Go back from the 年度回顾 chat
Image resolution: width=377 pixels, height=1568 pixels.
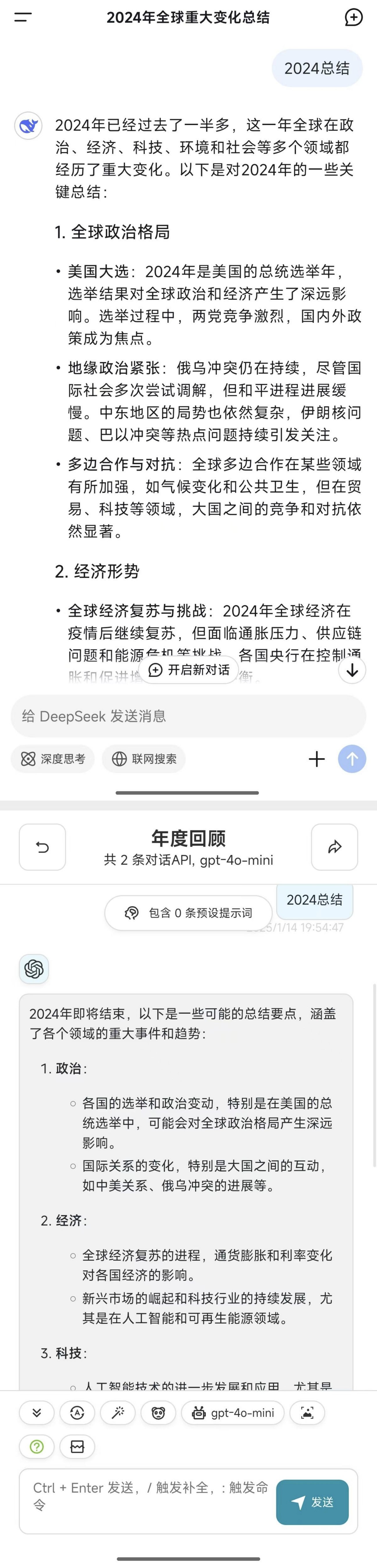point(42,847)
